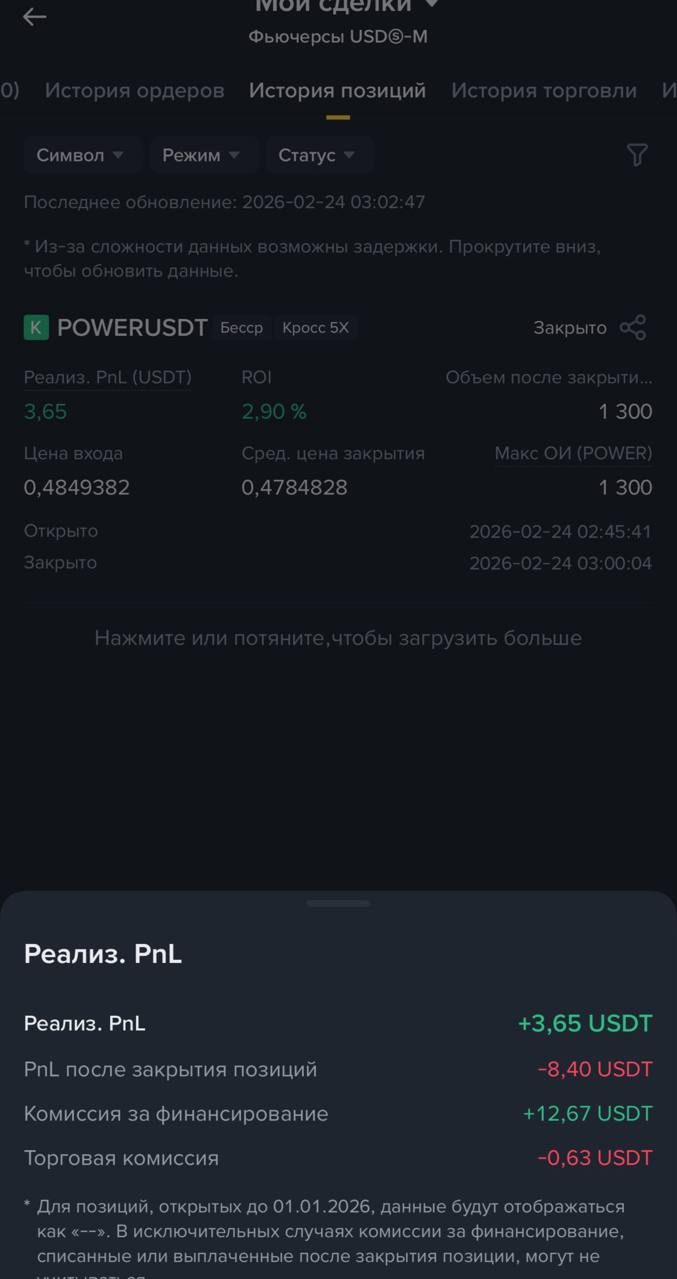Switch to История торговли tab
Viewport: 677px width, 1279px height.
click(x=543, y=91)
